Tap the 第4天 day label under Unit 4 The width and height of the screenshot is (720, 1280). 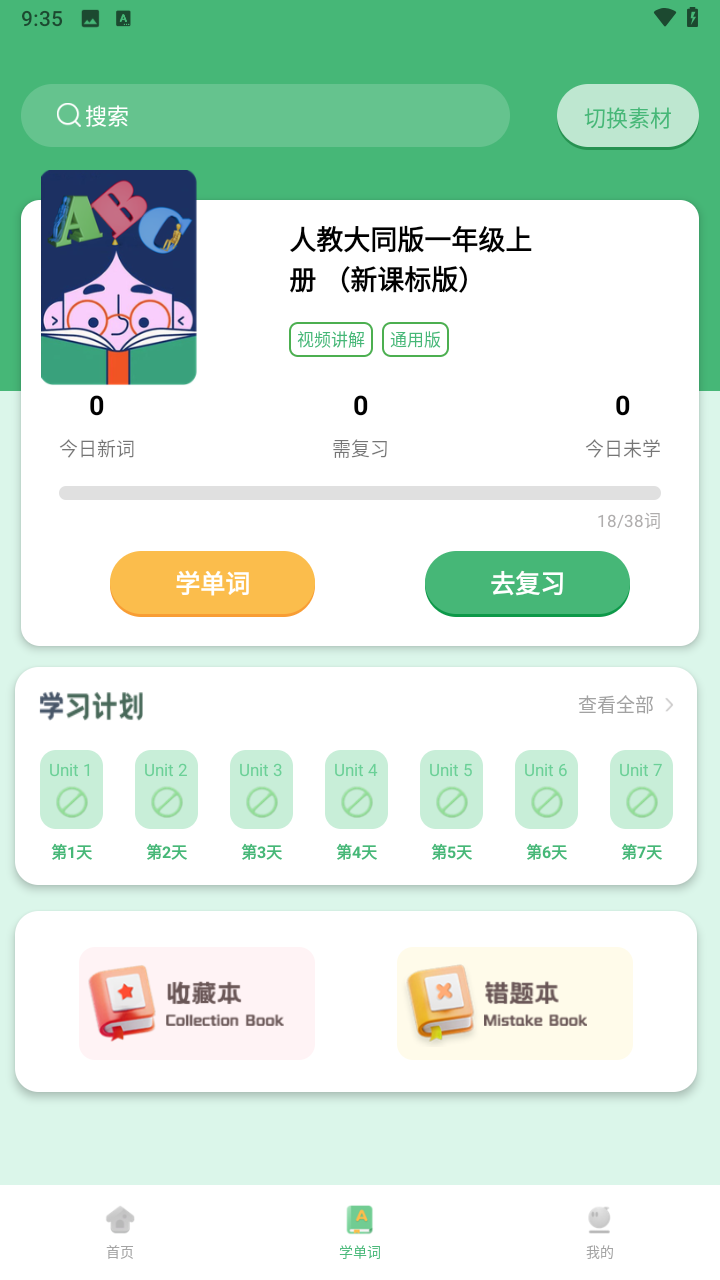356,852
